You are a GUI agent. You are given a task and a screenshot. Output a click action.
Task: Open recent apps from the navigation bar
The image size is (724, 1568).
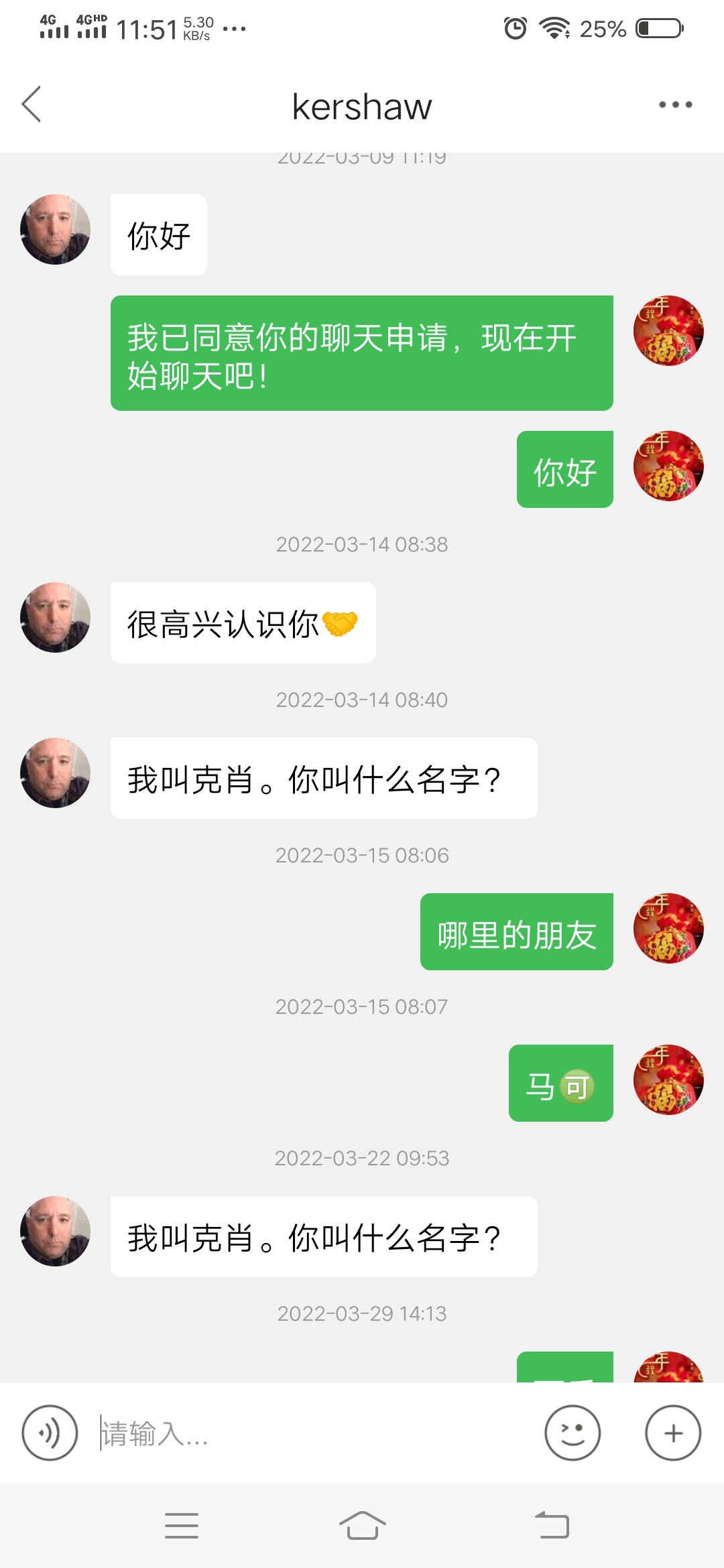[182, 1526]
